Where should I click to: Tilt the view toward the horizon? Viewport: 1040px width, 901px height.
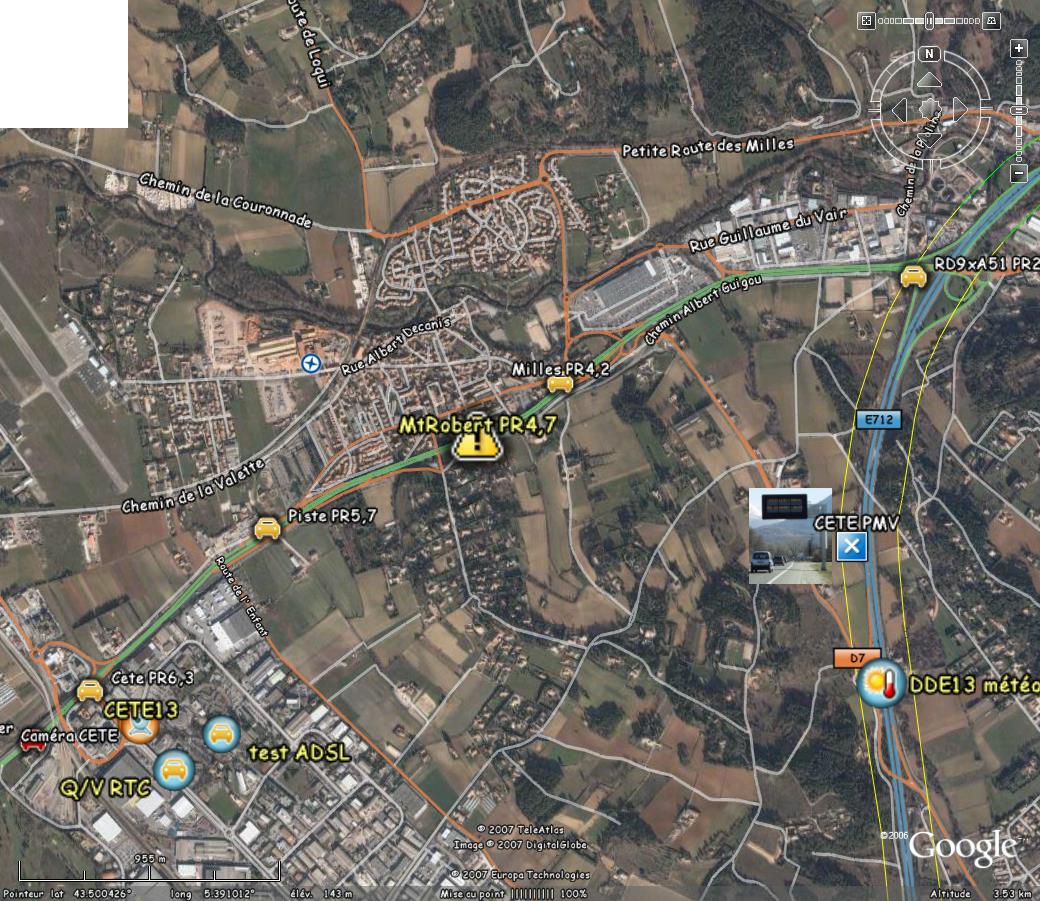coord(992,20)
